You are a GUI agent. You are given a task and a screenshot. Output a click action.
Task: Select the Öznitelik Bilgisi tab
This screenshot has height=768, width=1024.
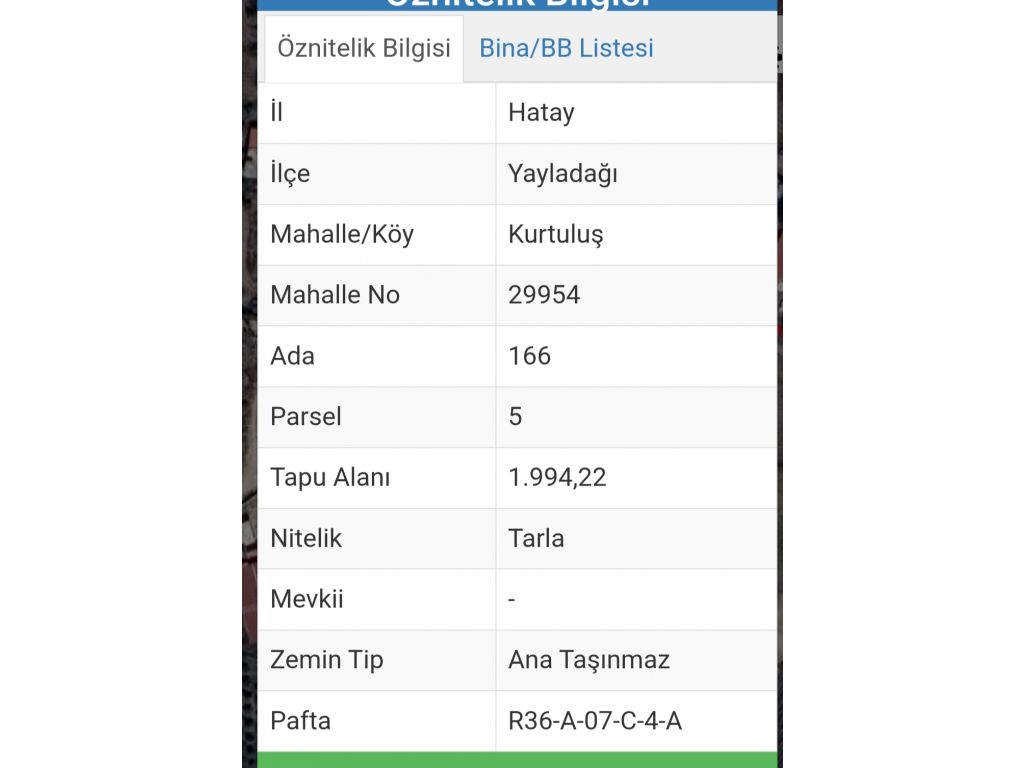(x=364, y=48)
